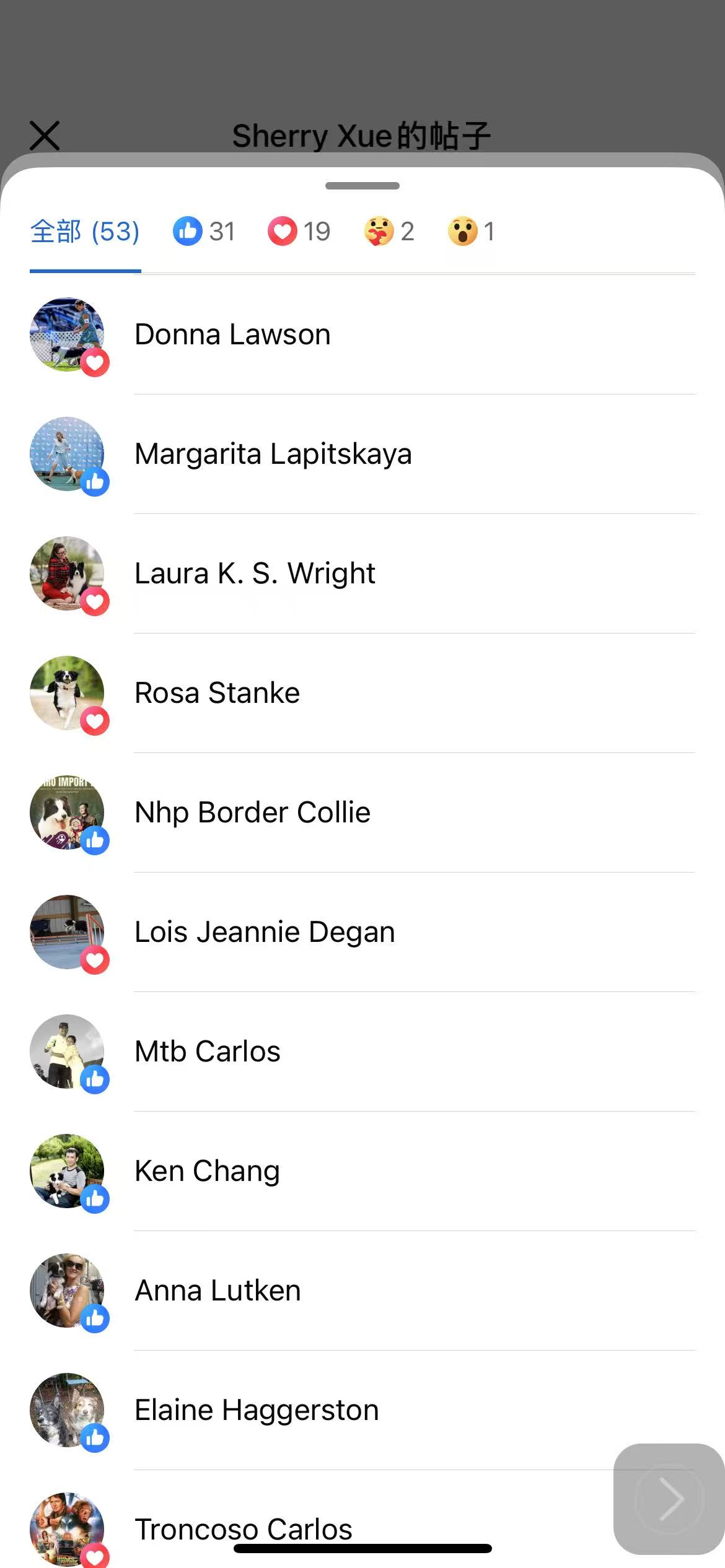725x1568 pixels.
Task: View Anna Lutken's profile
Action: [217, 1291]
